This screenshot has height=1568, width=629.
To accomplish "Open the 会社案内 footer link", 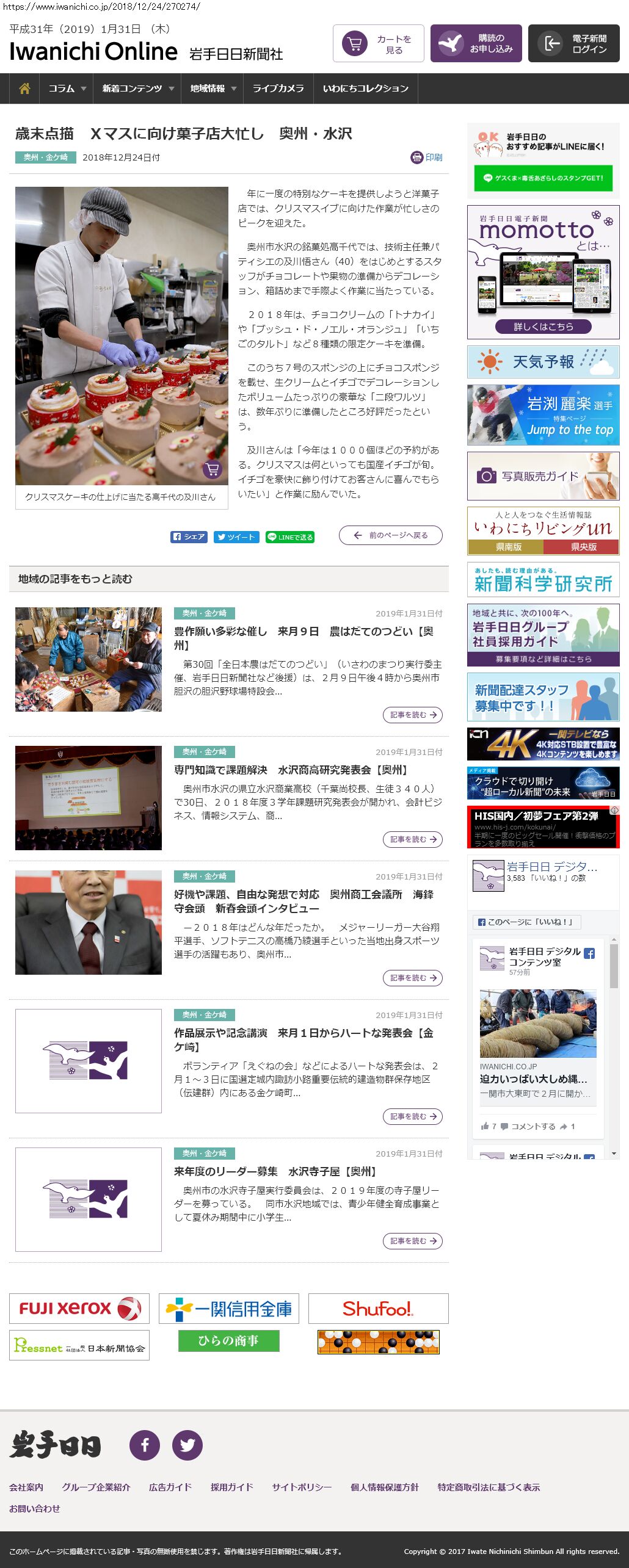I will tap(26, 1487).
